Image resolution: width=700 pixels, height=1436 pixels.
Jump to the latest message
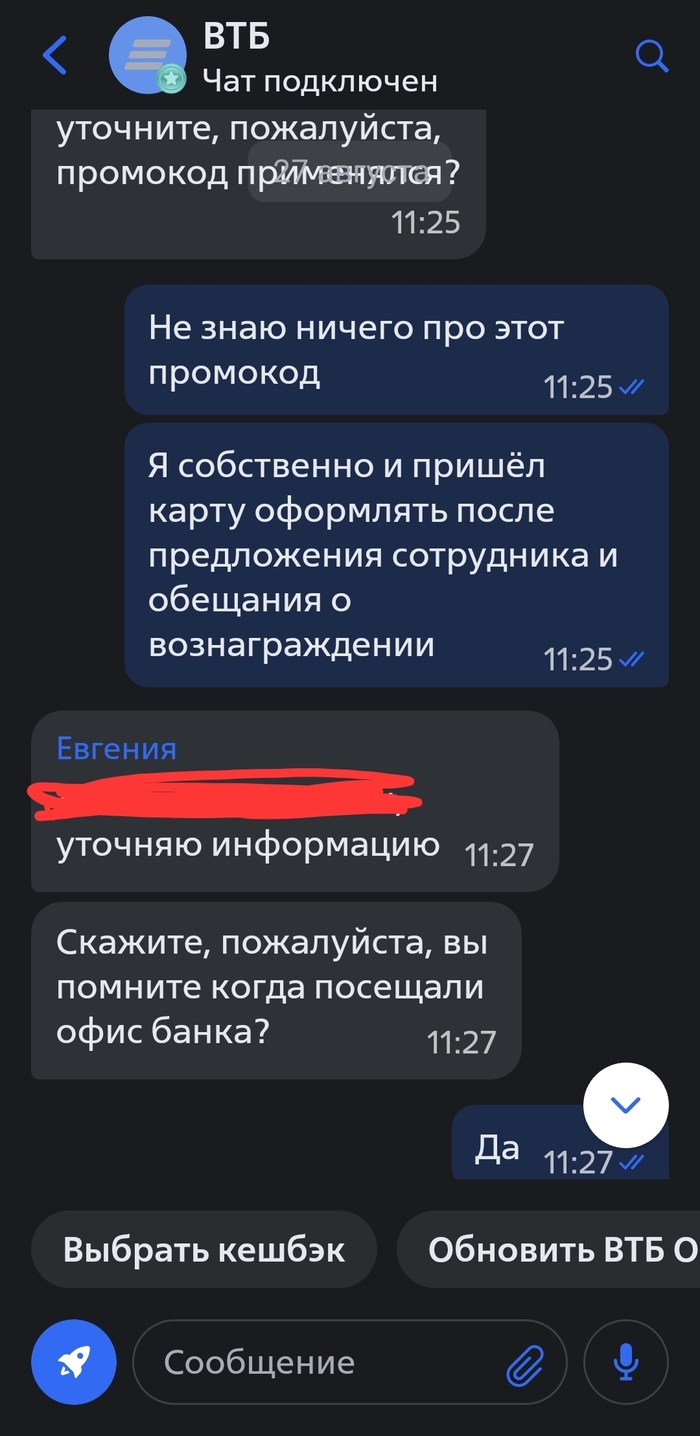(625, 1104)
